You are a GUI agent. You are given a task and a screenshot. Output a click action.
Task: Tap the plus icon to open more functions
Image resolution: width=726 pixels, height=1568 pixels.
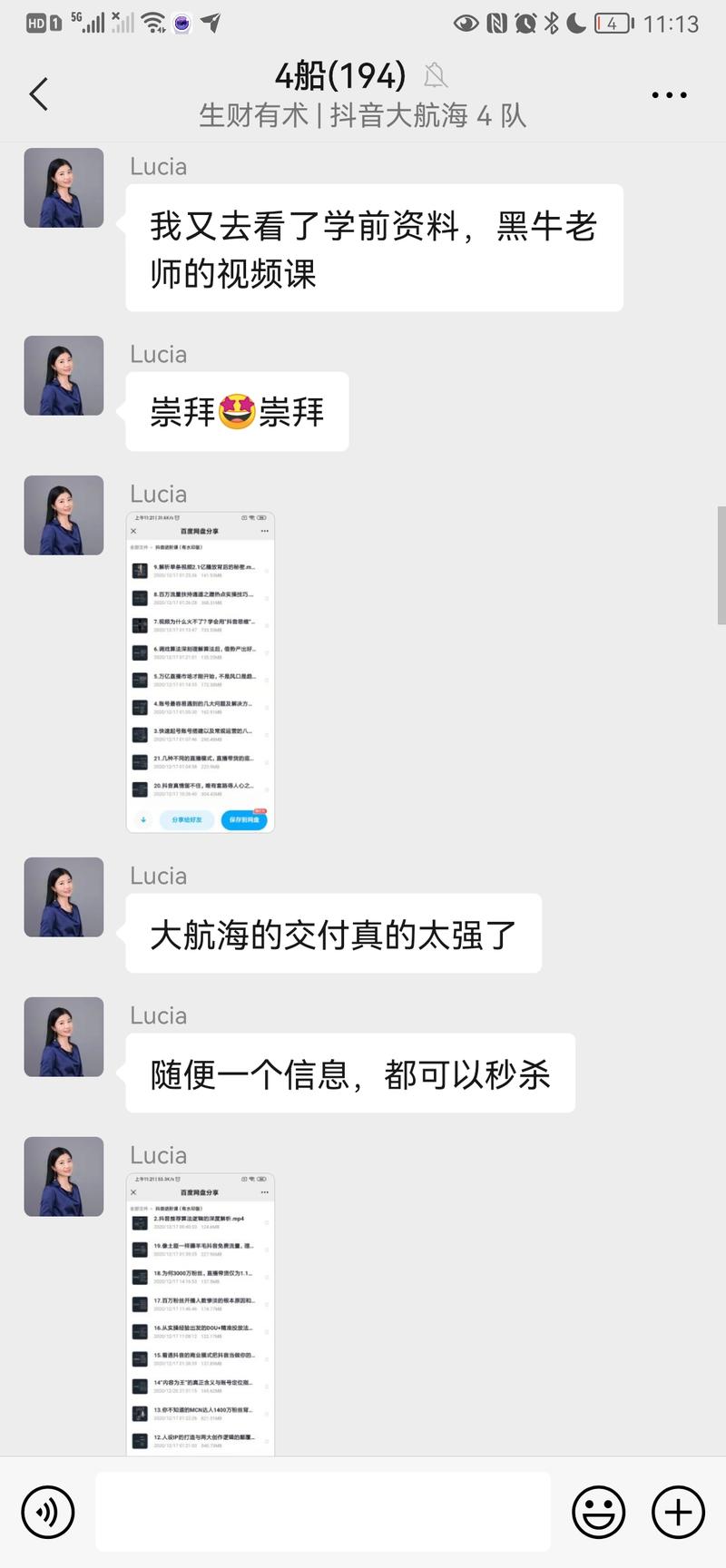coord(675,1512)
